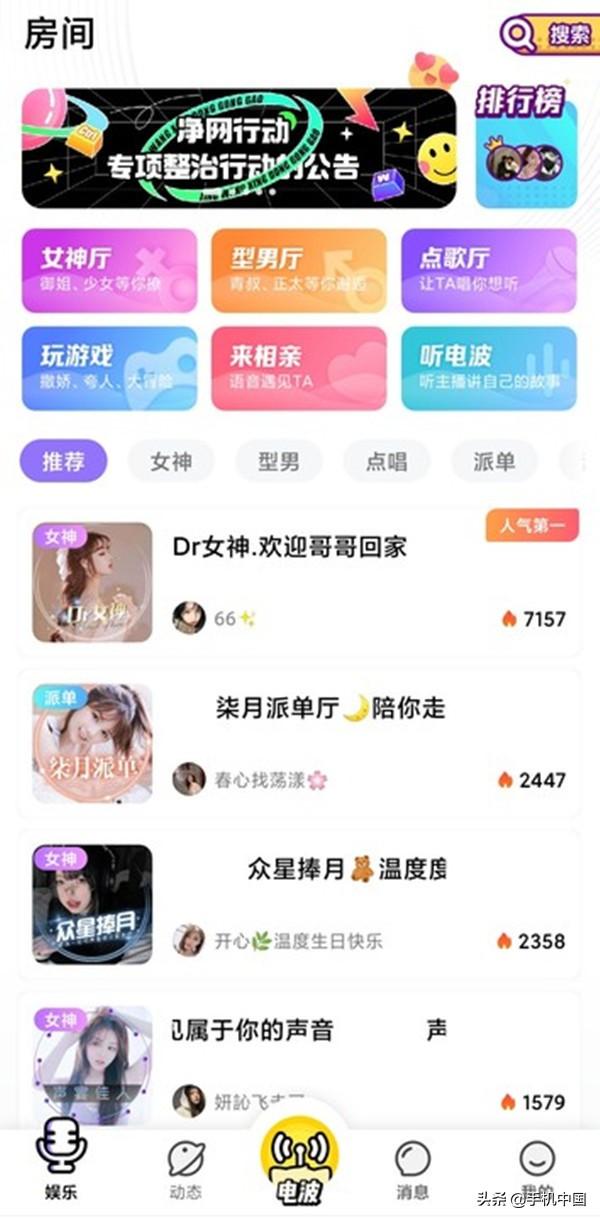Select the 派单 filter chip
The image size is (600, 1220).
[x=494, y=461]
